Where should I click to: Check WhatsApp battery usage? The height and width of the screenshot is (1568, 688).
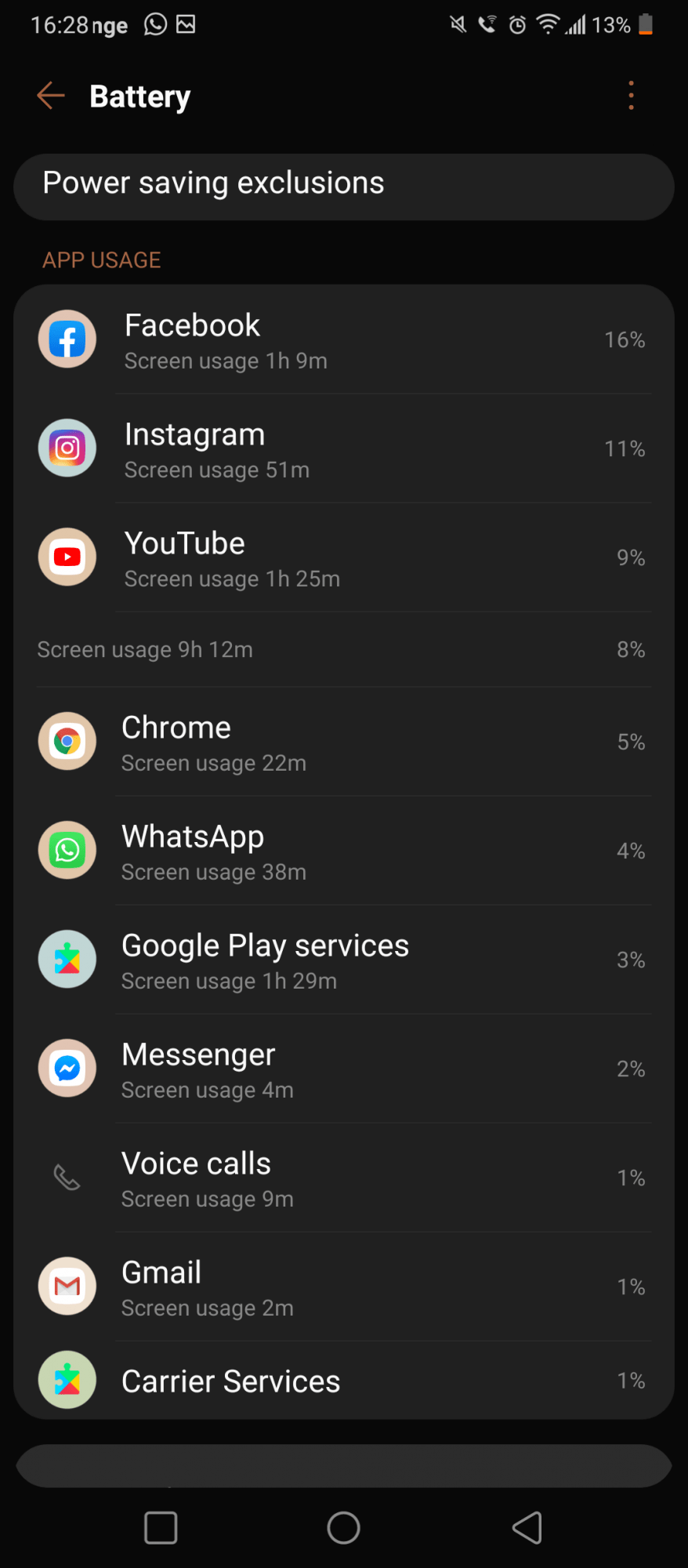(343, 851)
